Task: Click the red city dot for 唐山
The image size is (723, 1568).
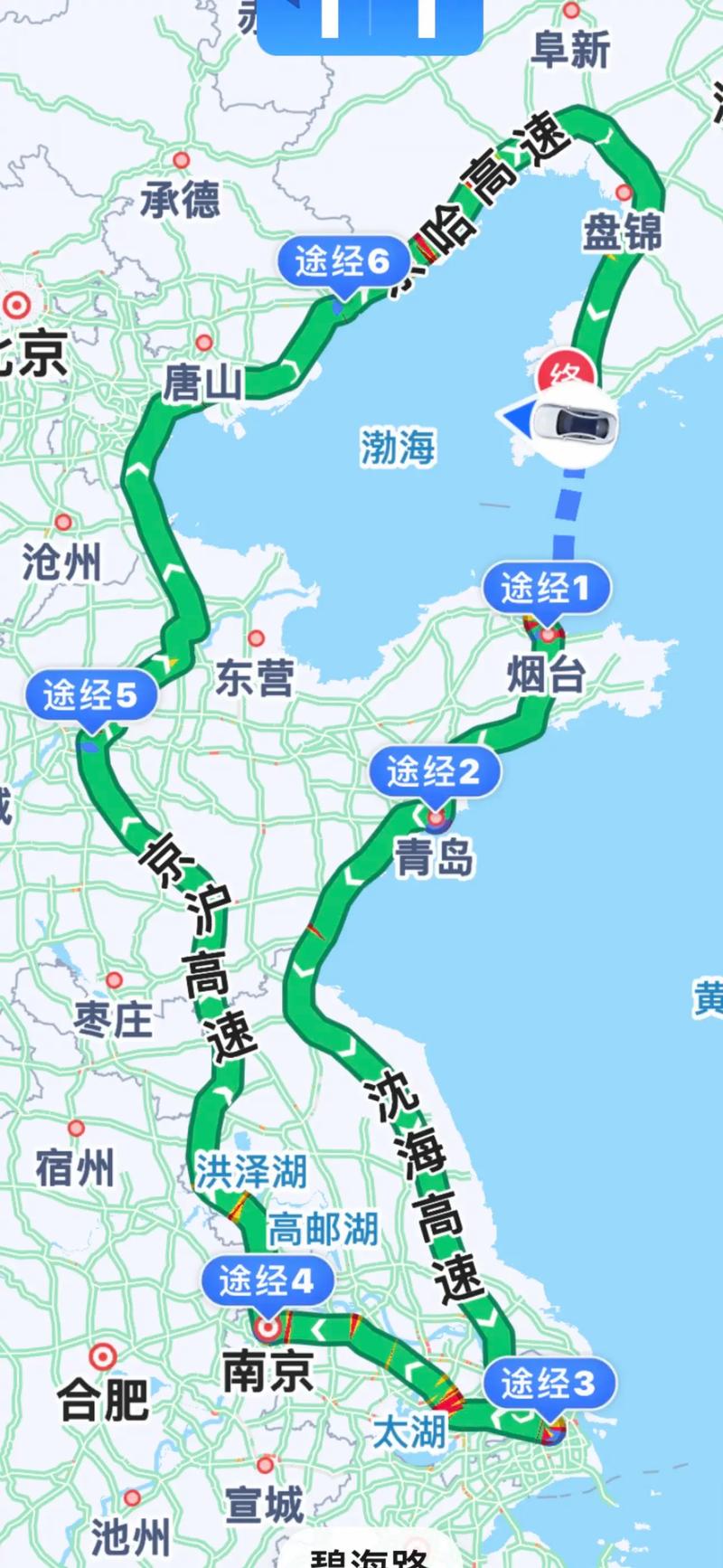Action: tap(206, 344)
